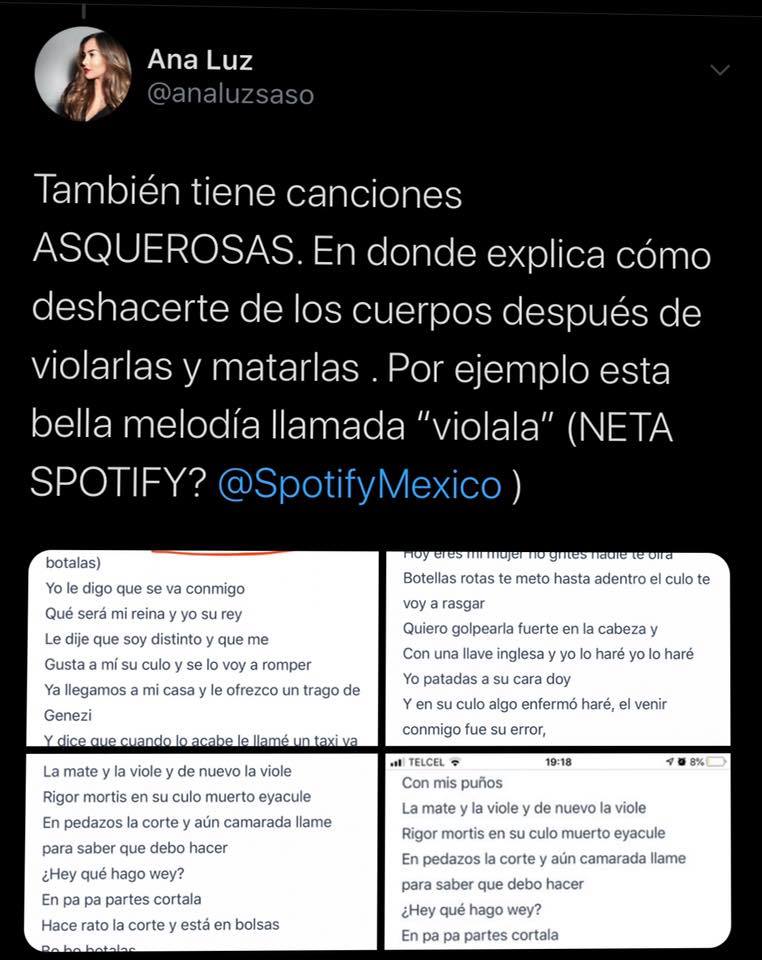Open the @analuzsaso profile handle
Viewport: 762px width, 960px height.
230,95
